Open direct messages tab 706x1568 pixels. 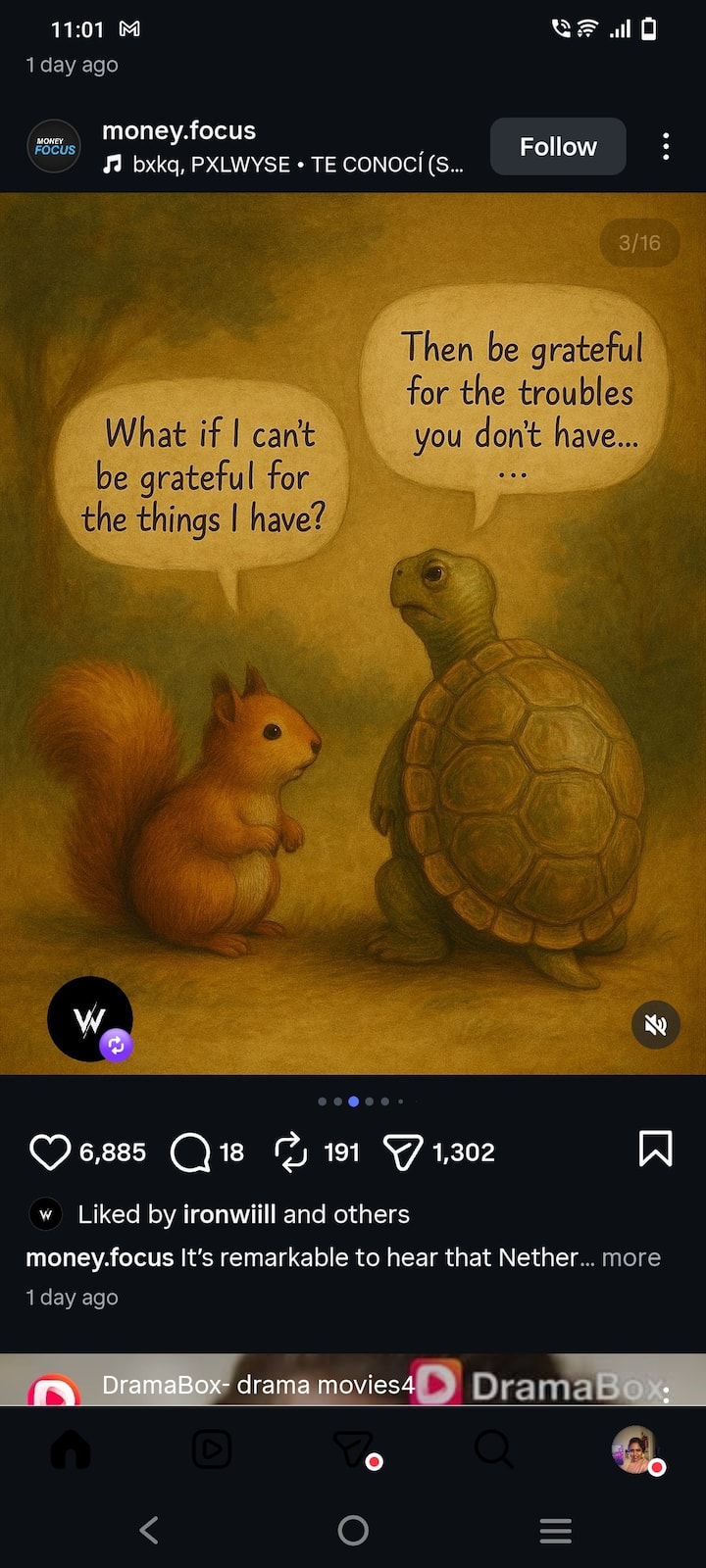(353, 1448)
